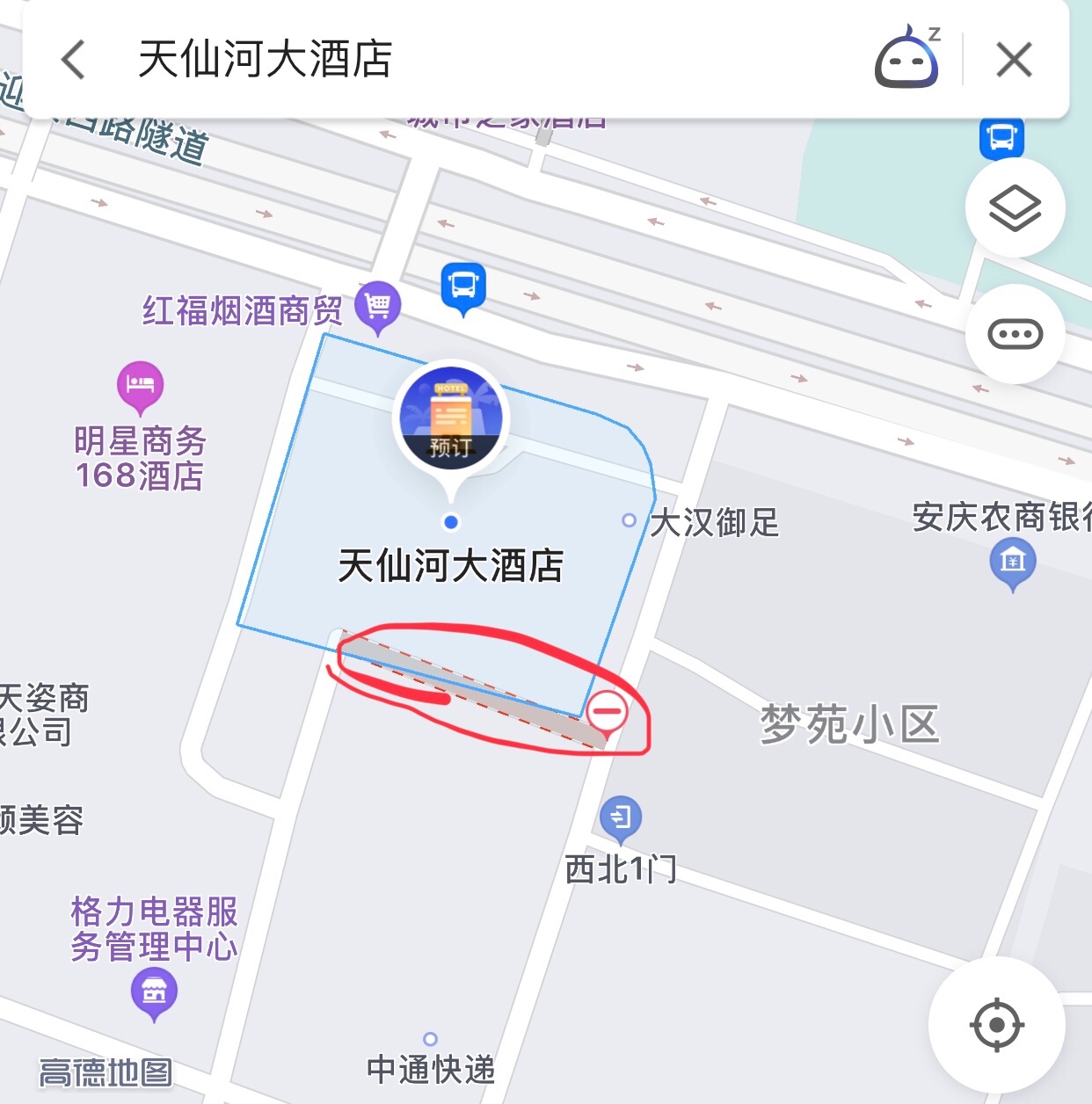Tap the 格力电器服务管理中心 store marker

click(x=154, y=992)
